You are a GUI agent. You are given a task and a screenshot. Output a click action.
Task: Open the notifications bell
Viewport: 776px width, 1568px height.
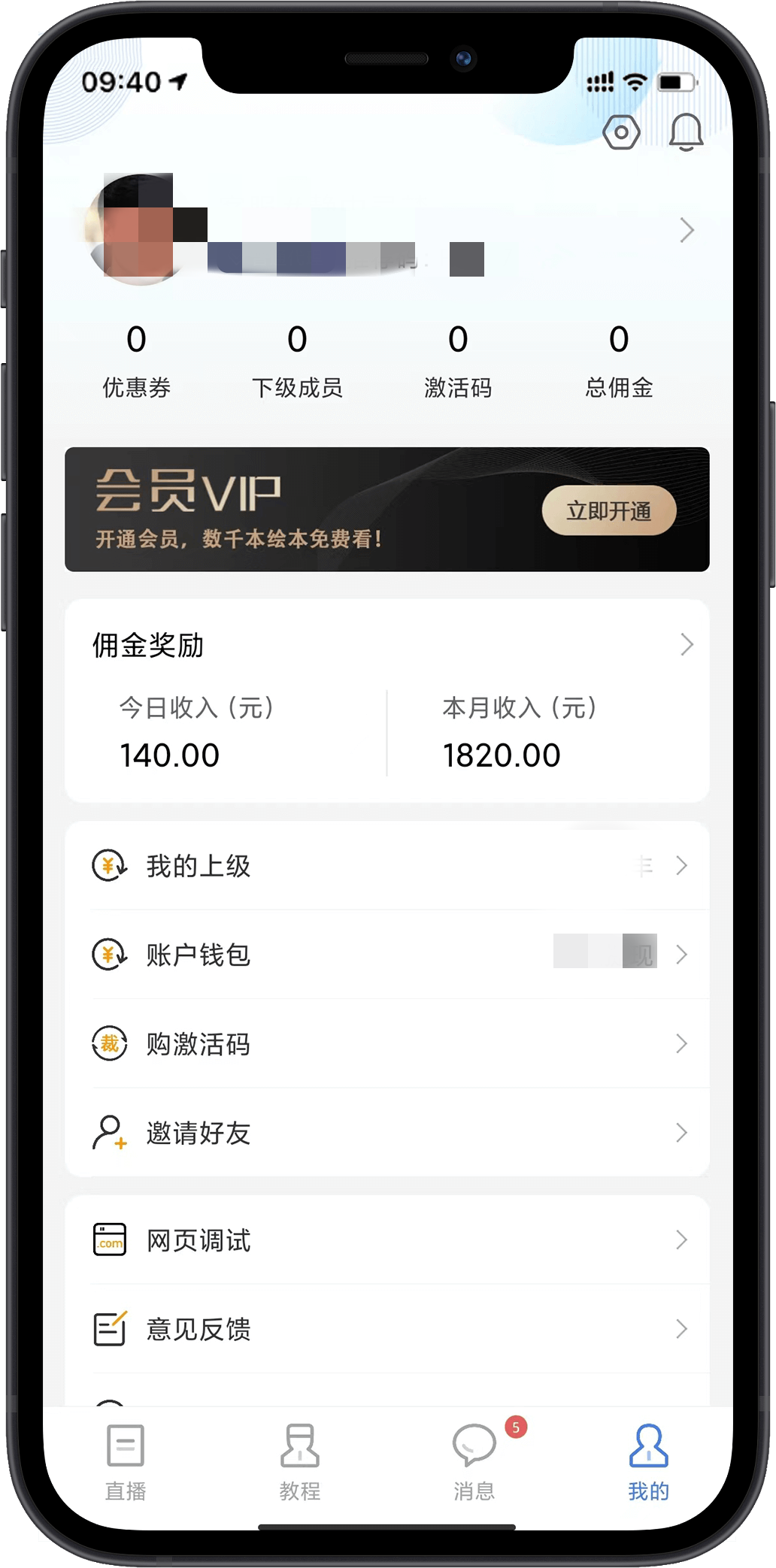click(686, 132)
